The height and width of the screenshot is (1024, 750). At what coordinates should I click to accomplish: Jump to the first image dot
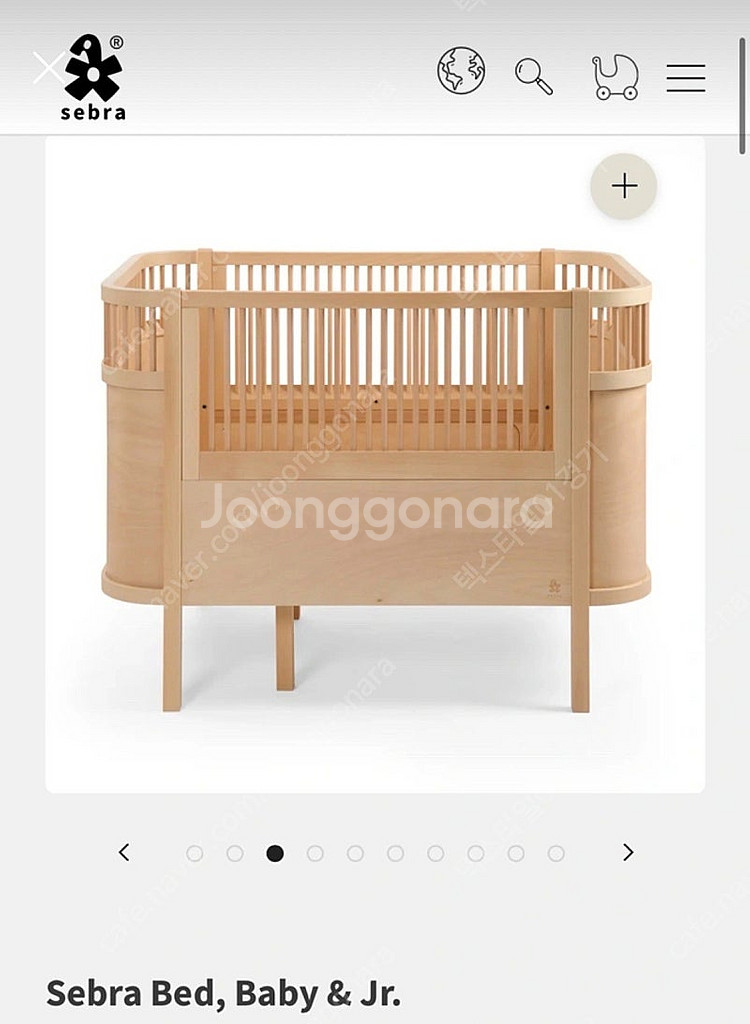[195, 853]
